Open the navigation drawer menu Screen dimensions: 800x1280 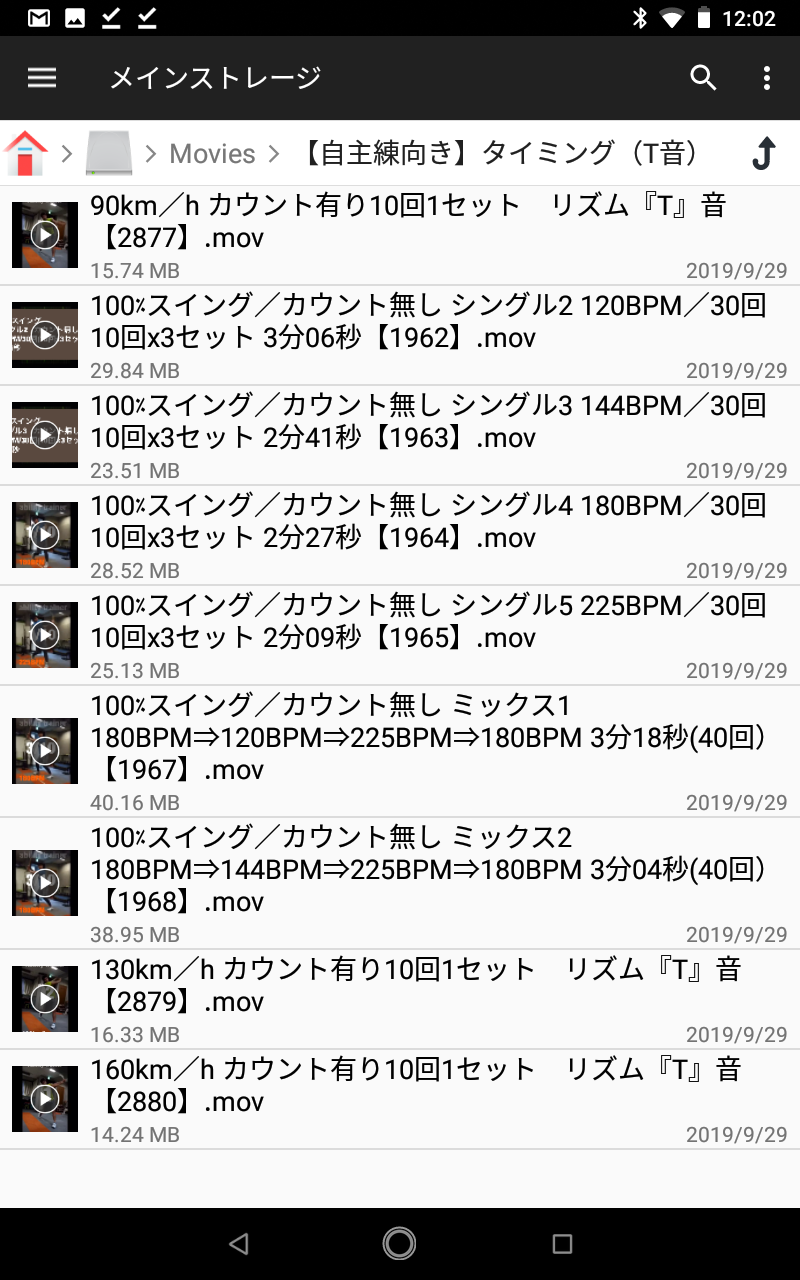42,78
